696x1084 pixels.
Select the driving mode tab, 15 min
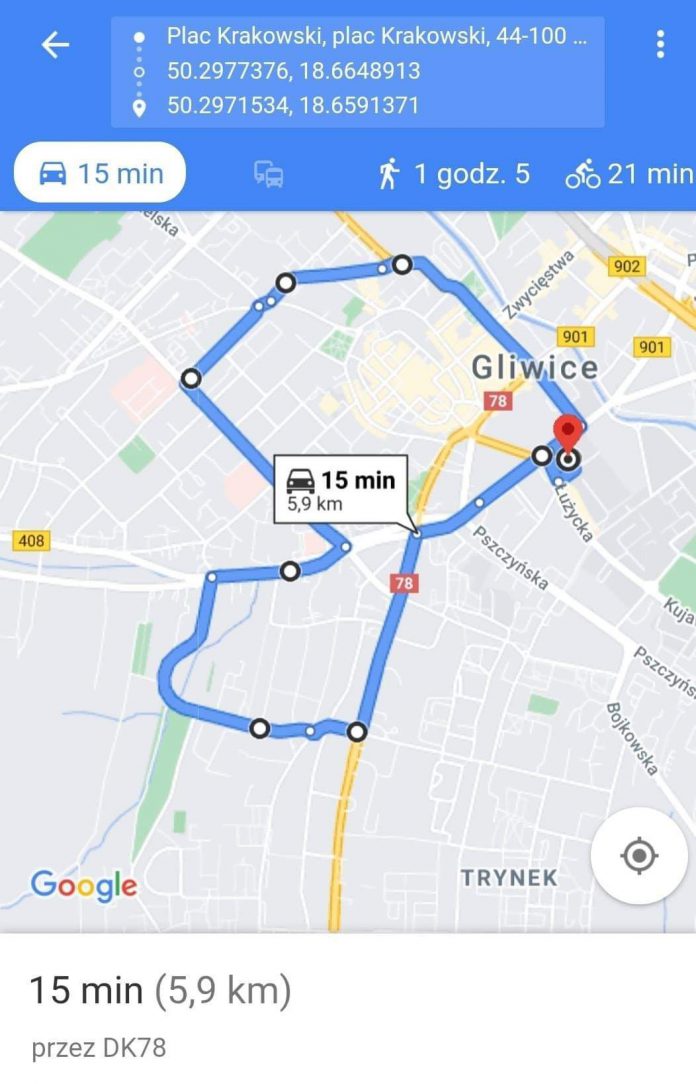point(100,173)
